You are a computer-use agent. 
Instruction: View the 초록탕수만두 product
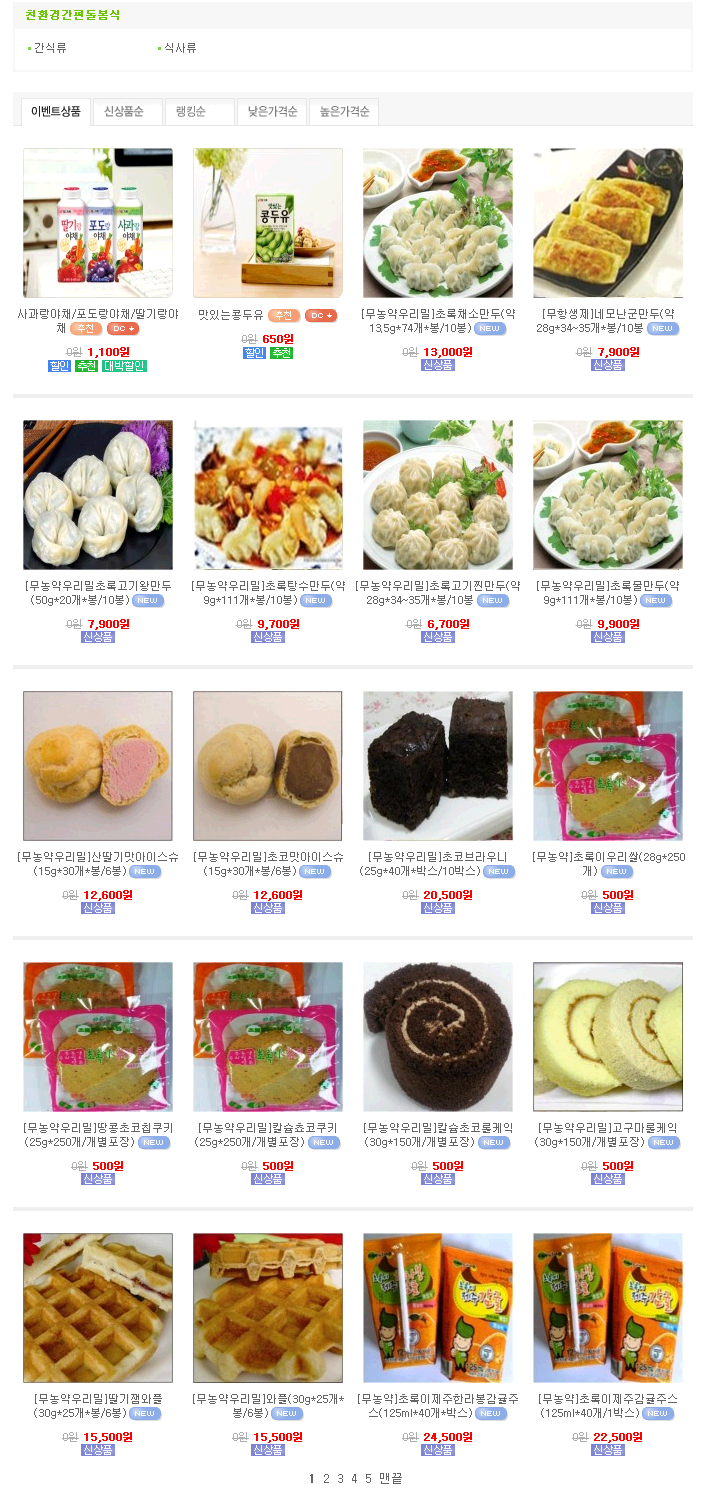click(268, 494)
